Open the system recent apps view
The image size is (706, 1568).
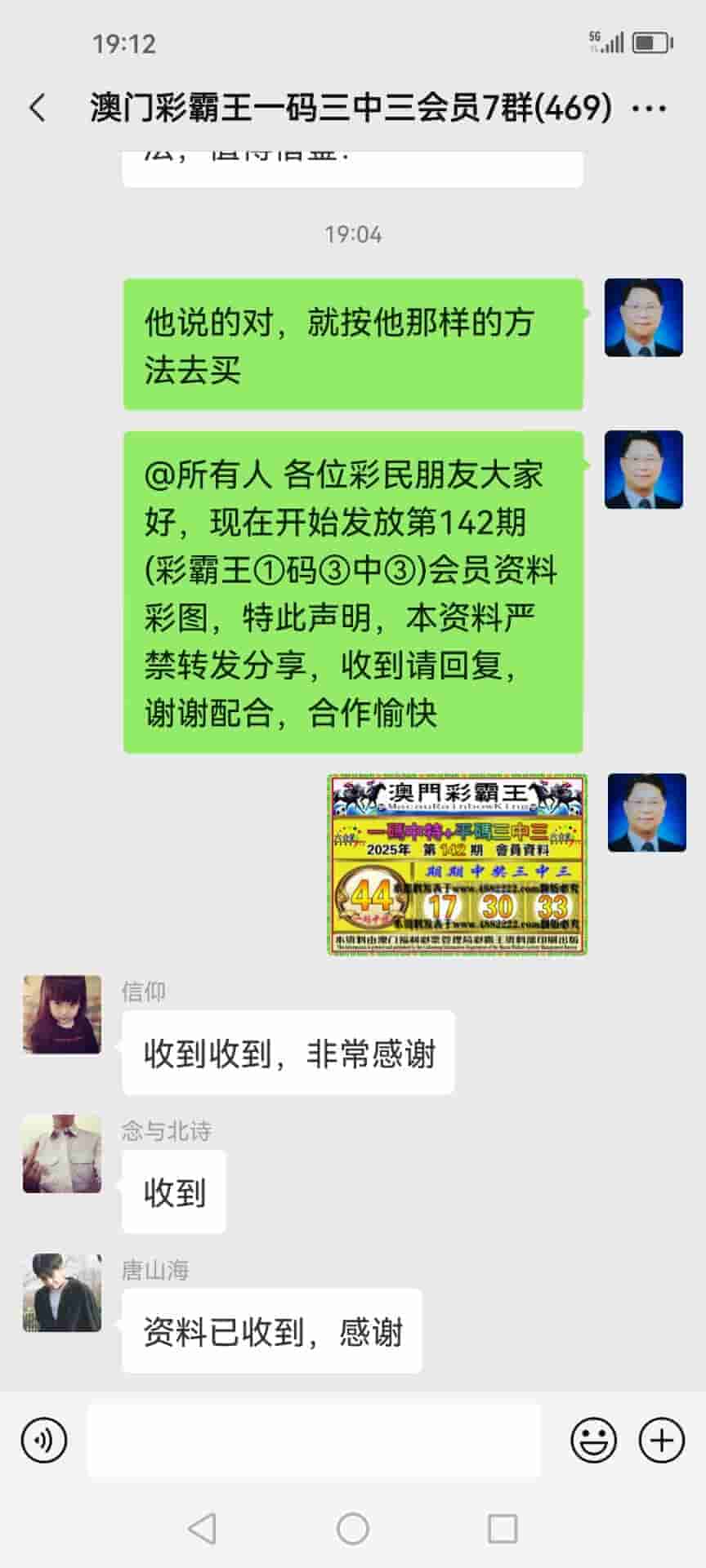click(x=502, y=1529)
